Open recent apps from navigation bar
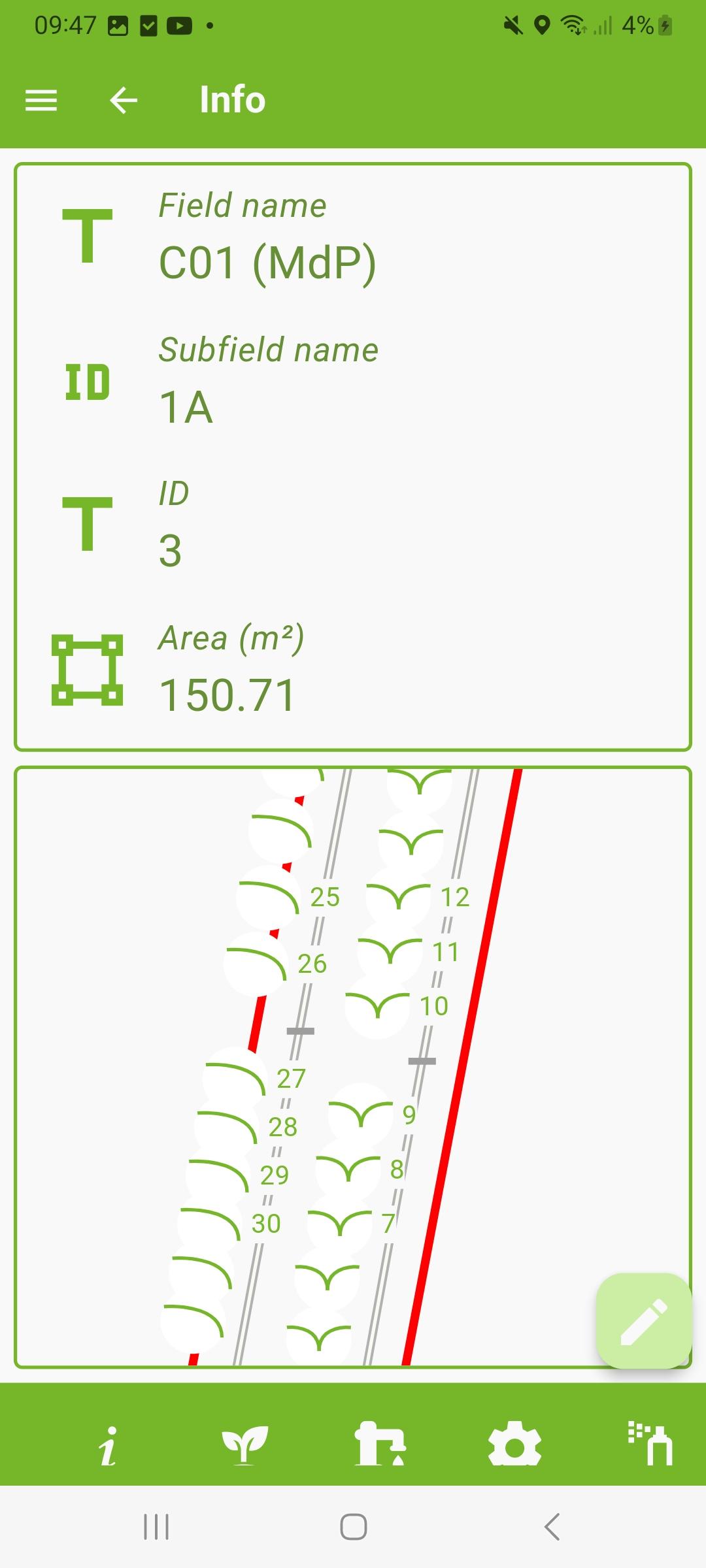 coord(156,1527)
